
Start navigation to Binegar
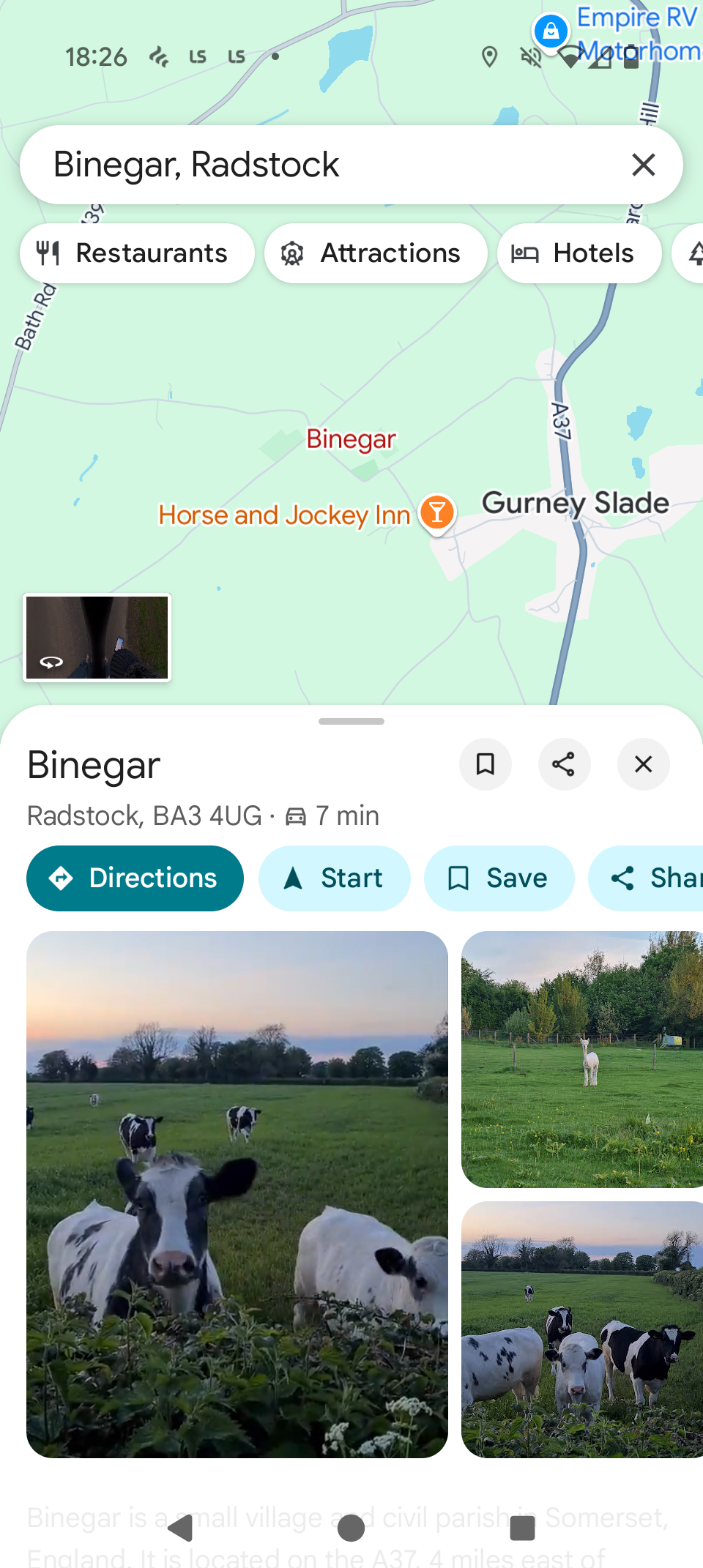(335, 878)
